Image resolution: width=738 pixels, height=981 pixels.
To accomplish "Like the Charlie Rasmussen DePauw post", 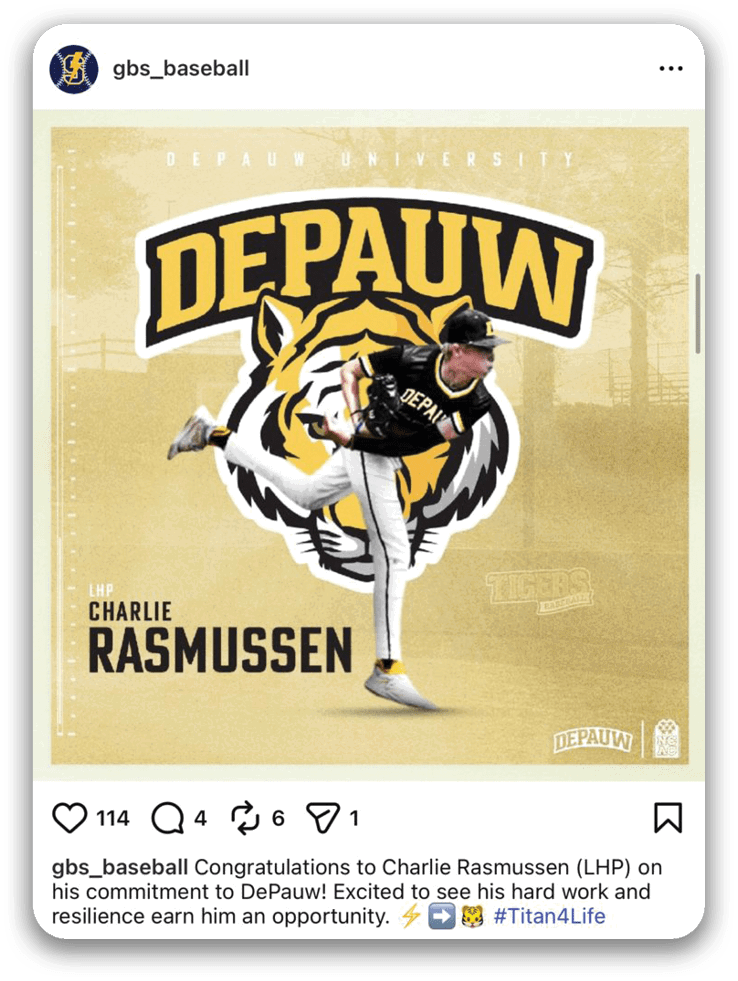I will coord(69,819).
